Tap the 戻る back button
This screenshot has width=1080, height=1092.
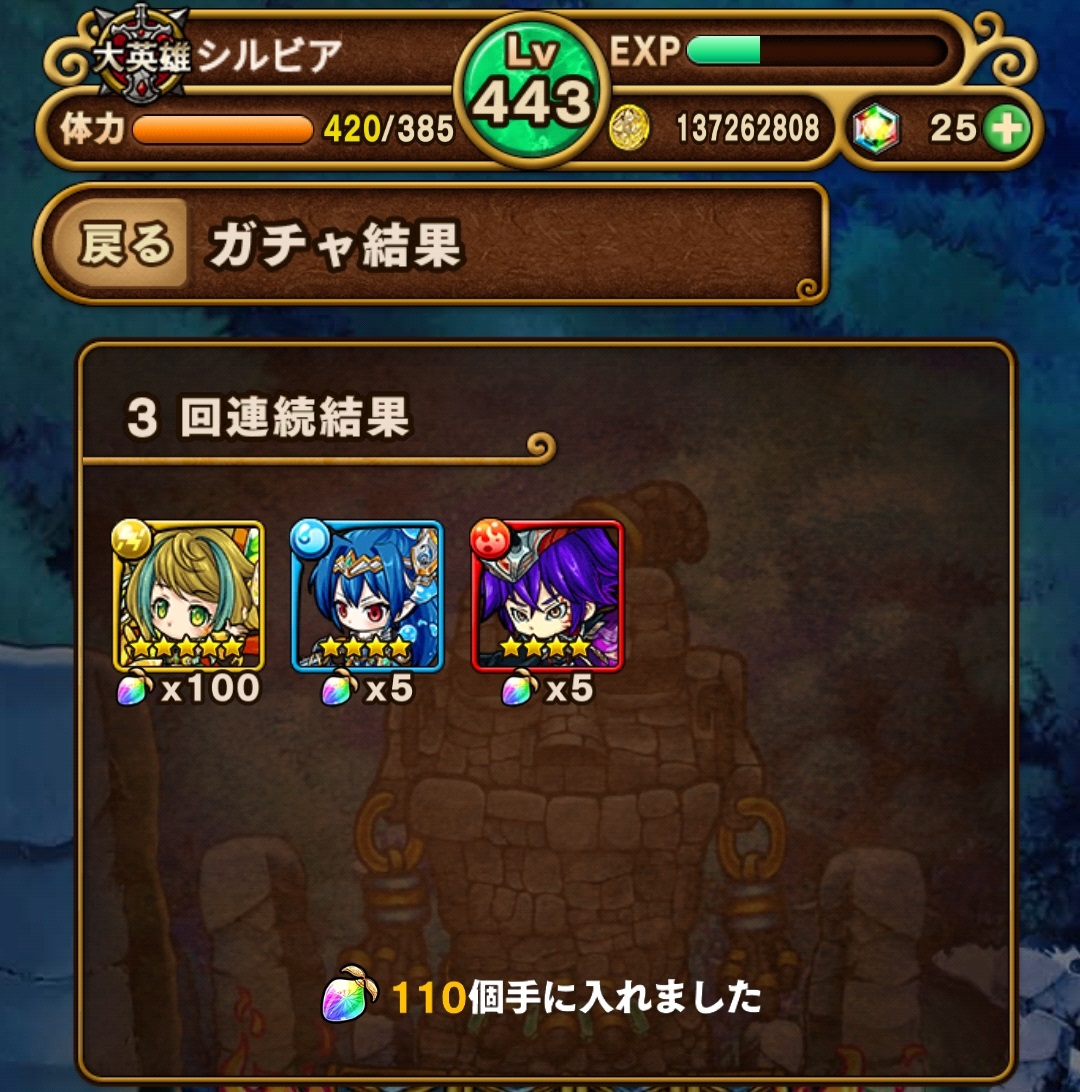pyautogui.click(x=121, y=243)
